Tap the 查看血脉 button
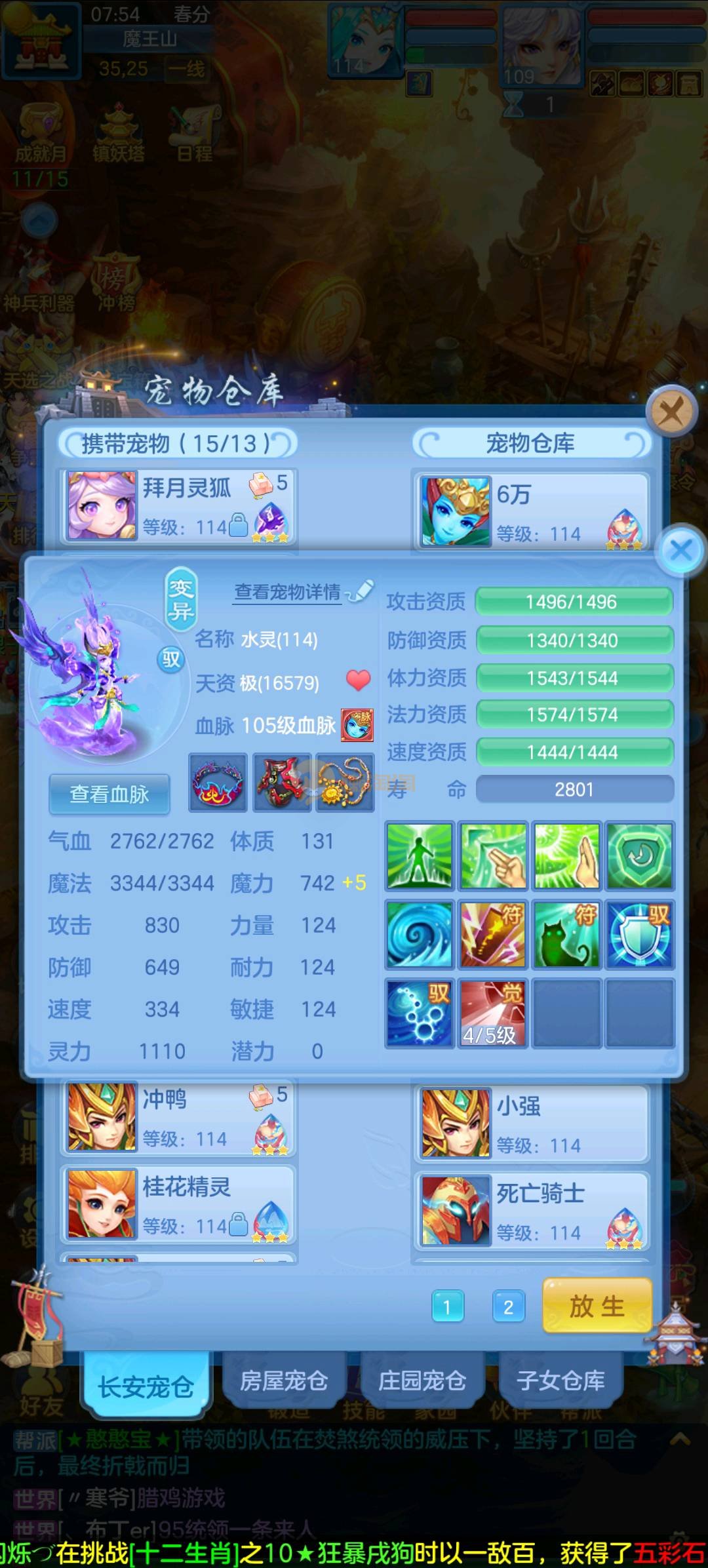This screenshot has height=1568, width=708. [109, 794]
